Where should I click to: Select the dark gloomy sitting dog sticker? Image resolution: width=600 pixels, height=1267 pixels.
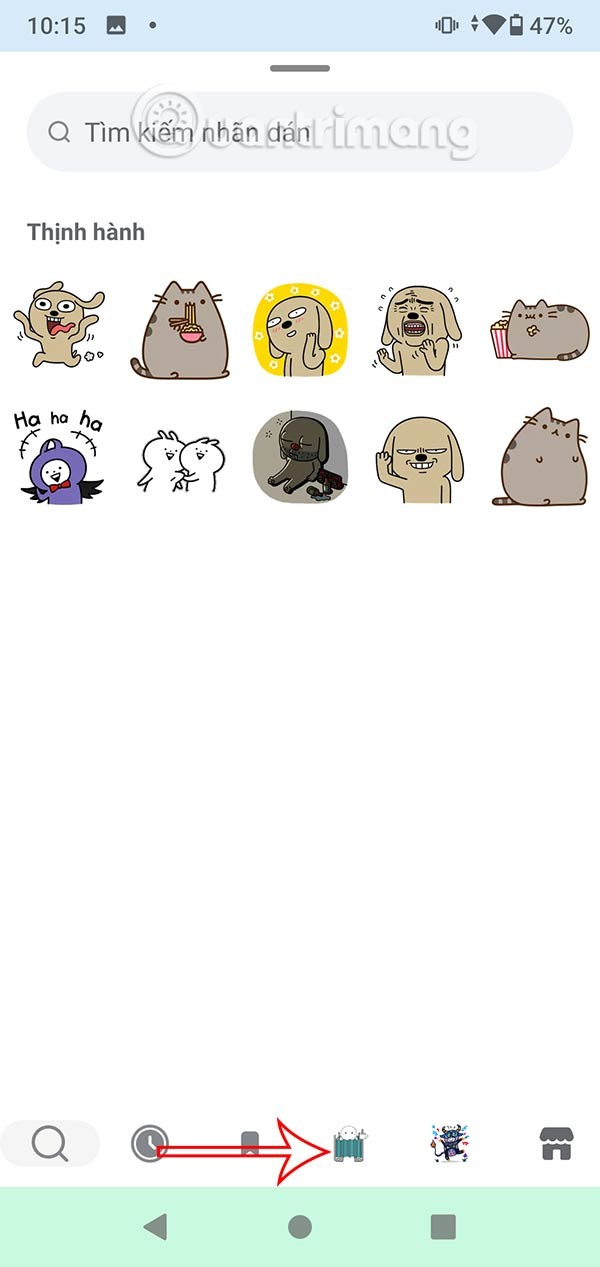300,455
